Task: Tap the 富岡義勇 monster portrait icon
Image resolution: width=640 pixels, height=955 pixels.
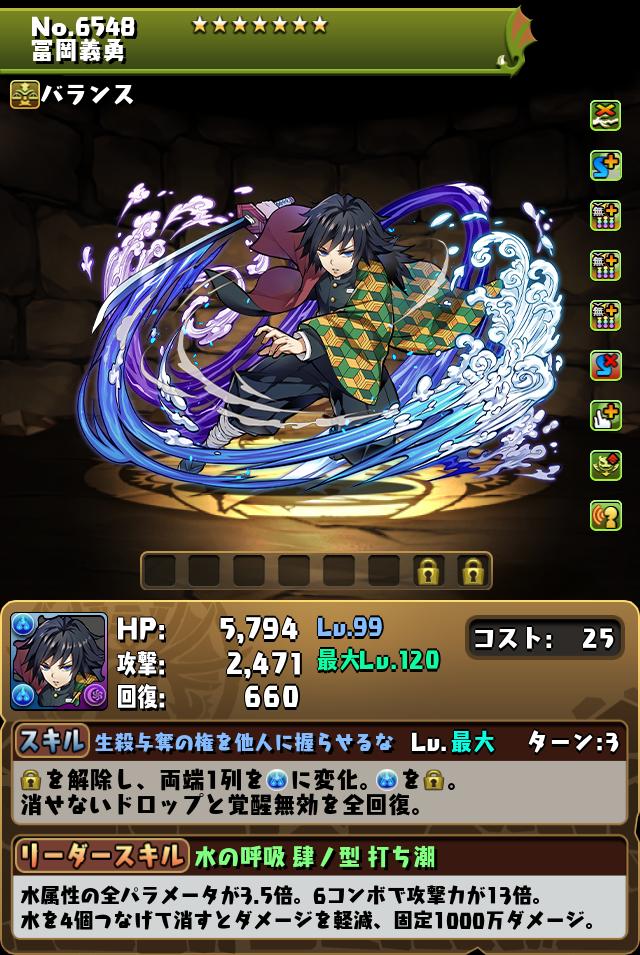Action: click(x=59, y=661)
